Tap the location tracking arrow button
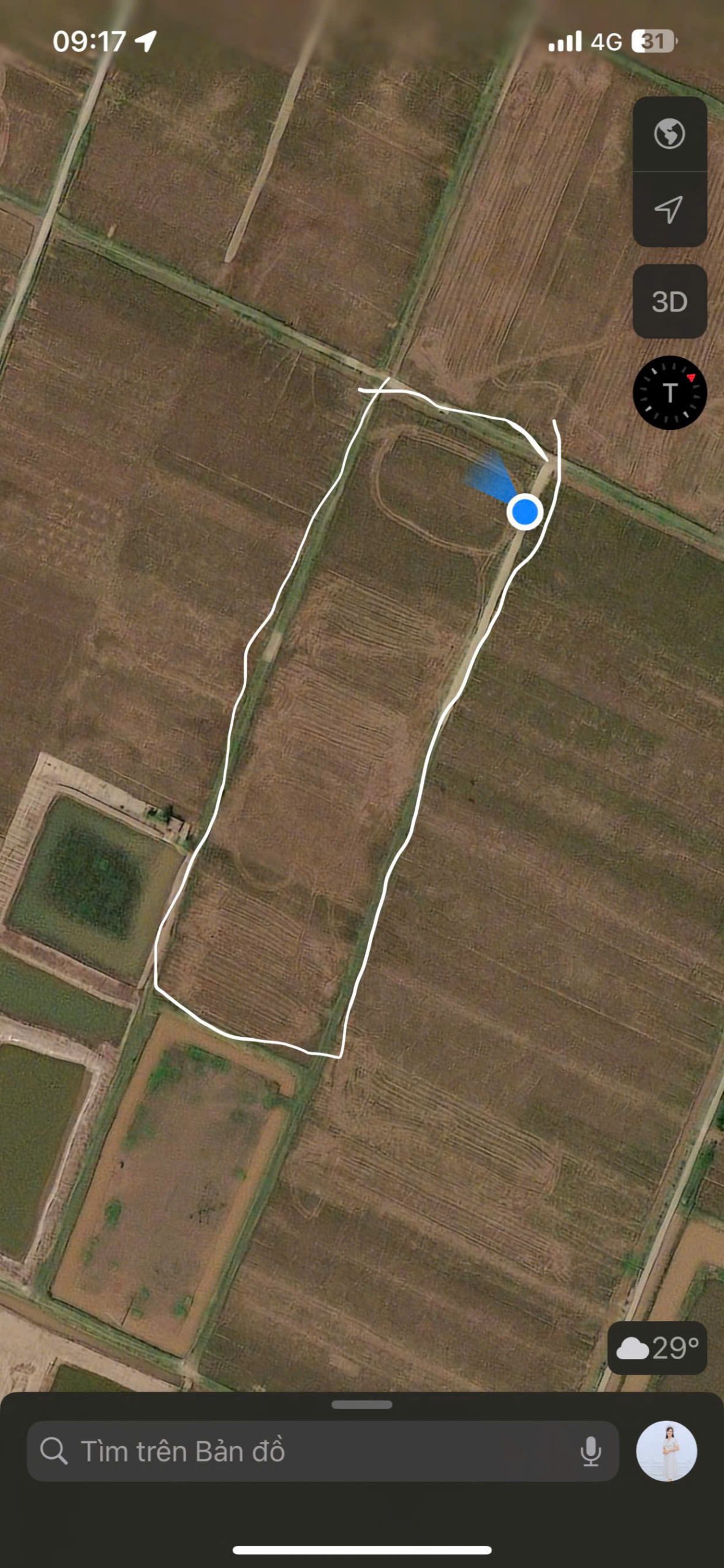The height and width of the screenshot is (1568, 724). 669,210
